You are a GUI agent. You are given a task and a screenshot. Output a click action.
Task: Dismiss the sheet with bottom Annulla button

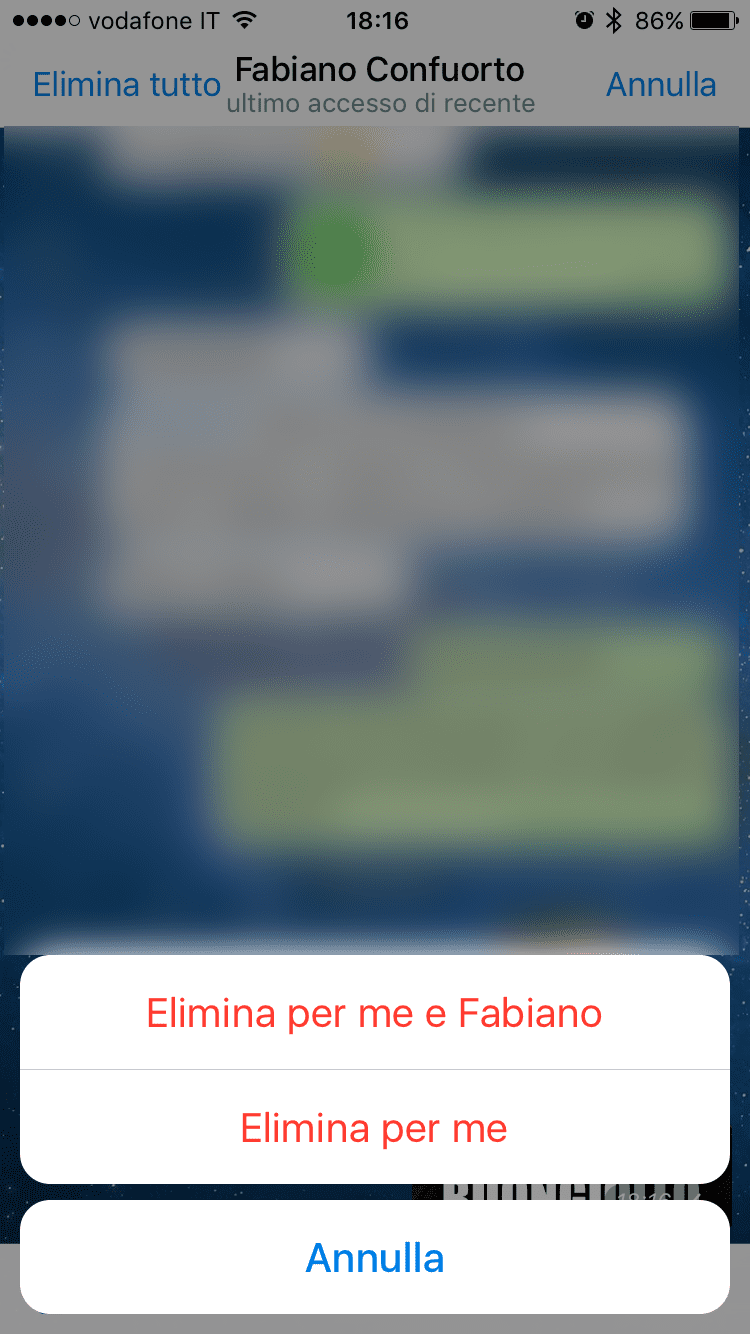(x=374, y=1257)
